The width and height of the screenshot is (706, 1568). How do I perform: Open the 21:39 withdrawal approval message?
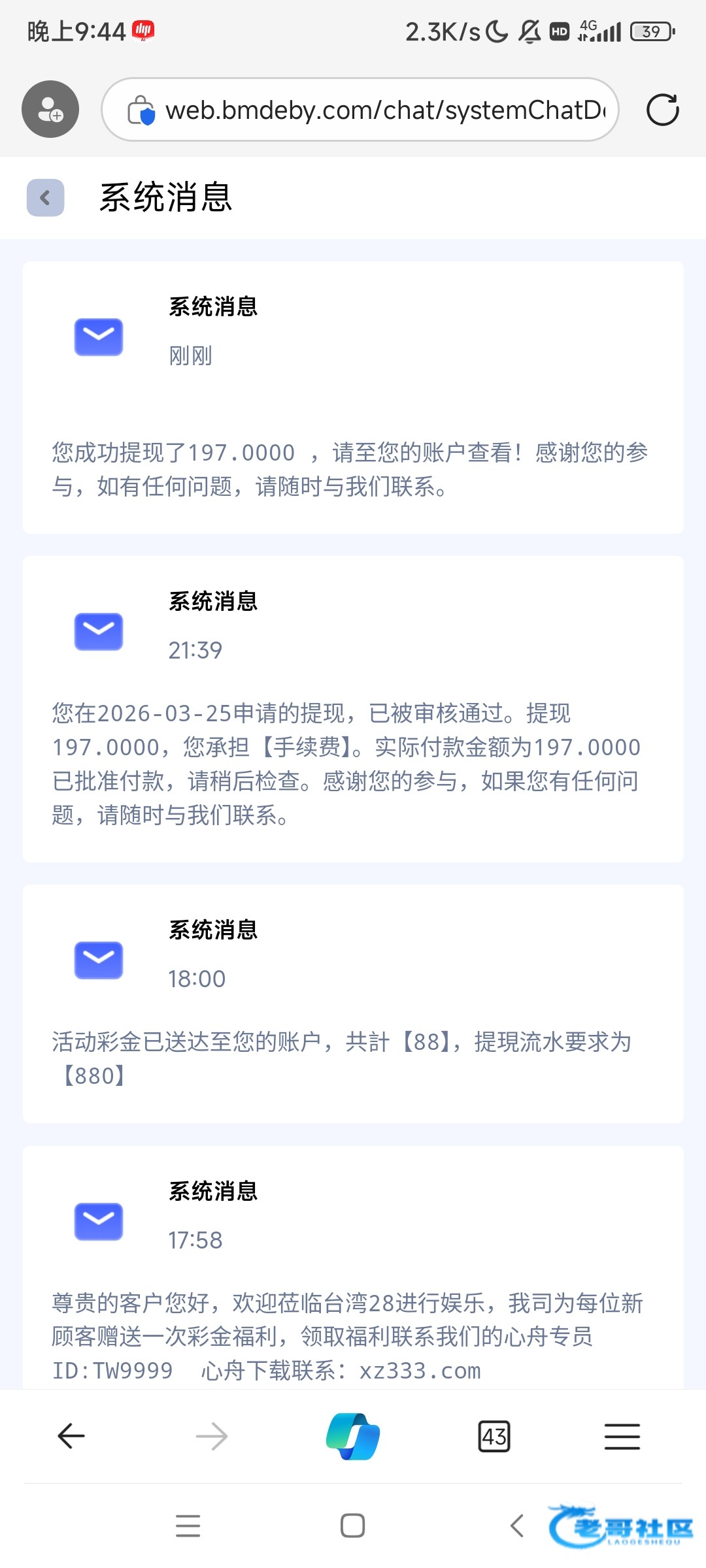353,709
